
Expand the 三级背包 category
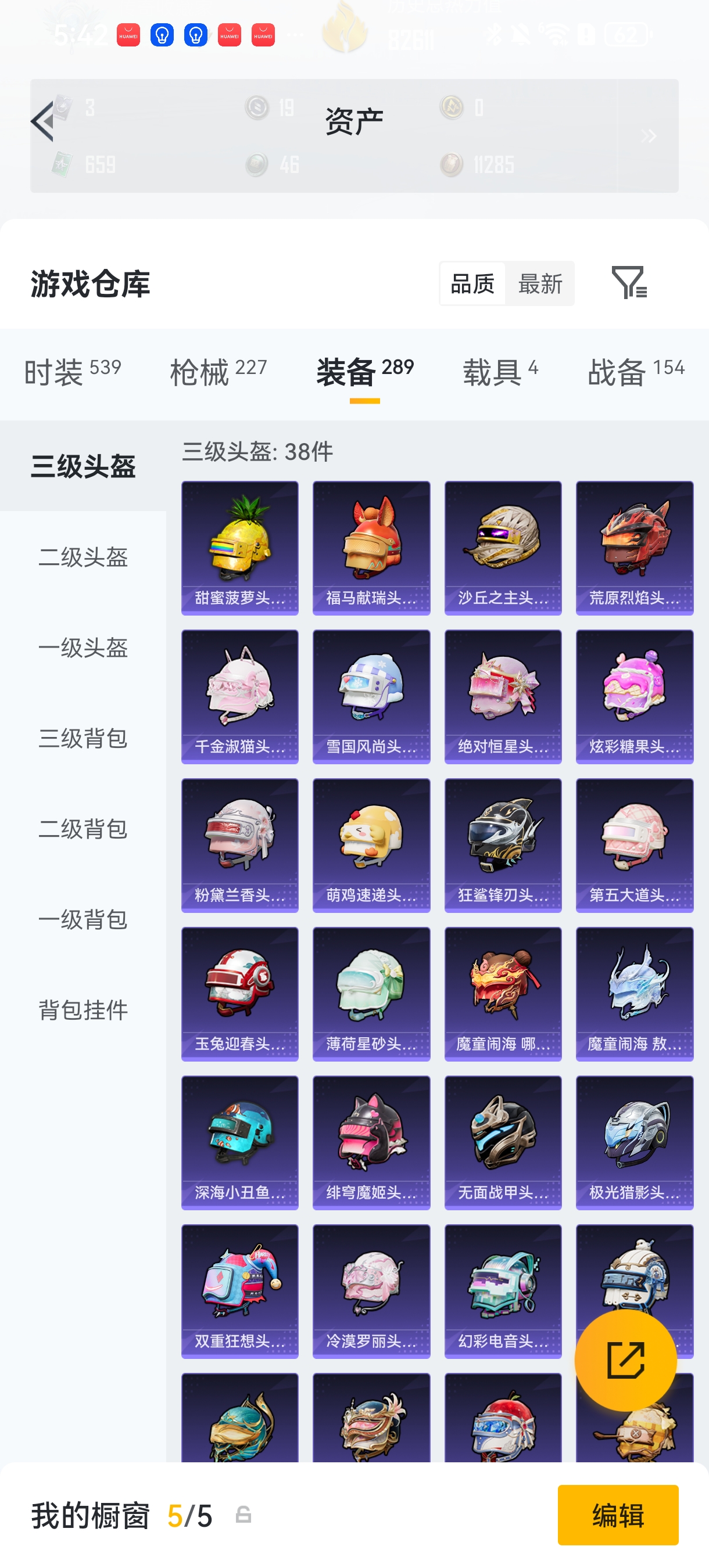pyautogui.click(x=83, y=739)
